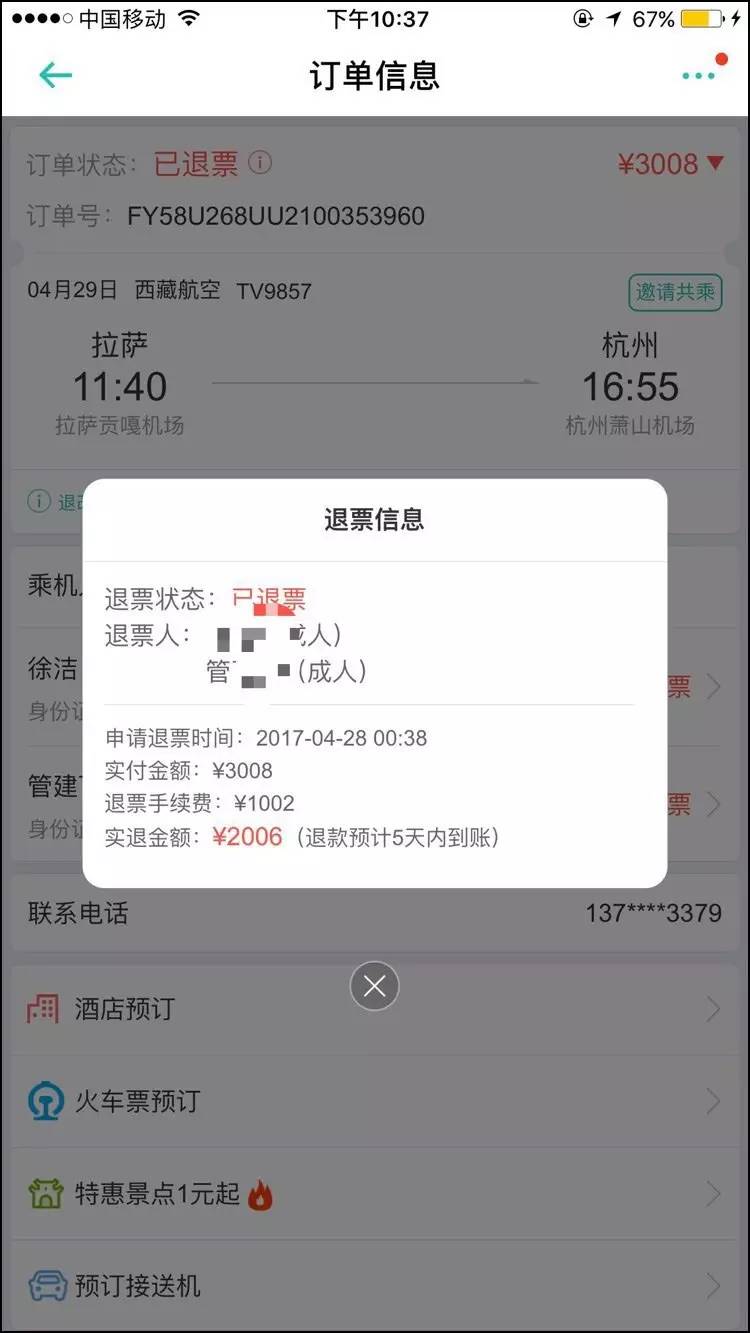The width and height of the screenshot is (750, 1333).
Task: Tap the 邀请共乘 button
Action: (x=676, y=292)
